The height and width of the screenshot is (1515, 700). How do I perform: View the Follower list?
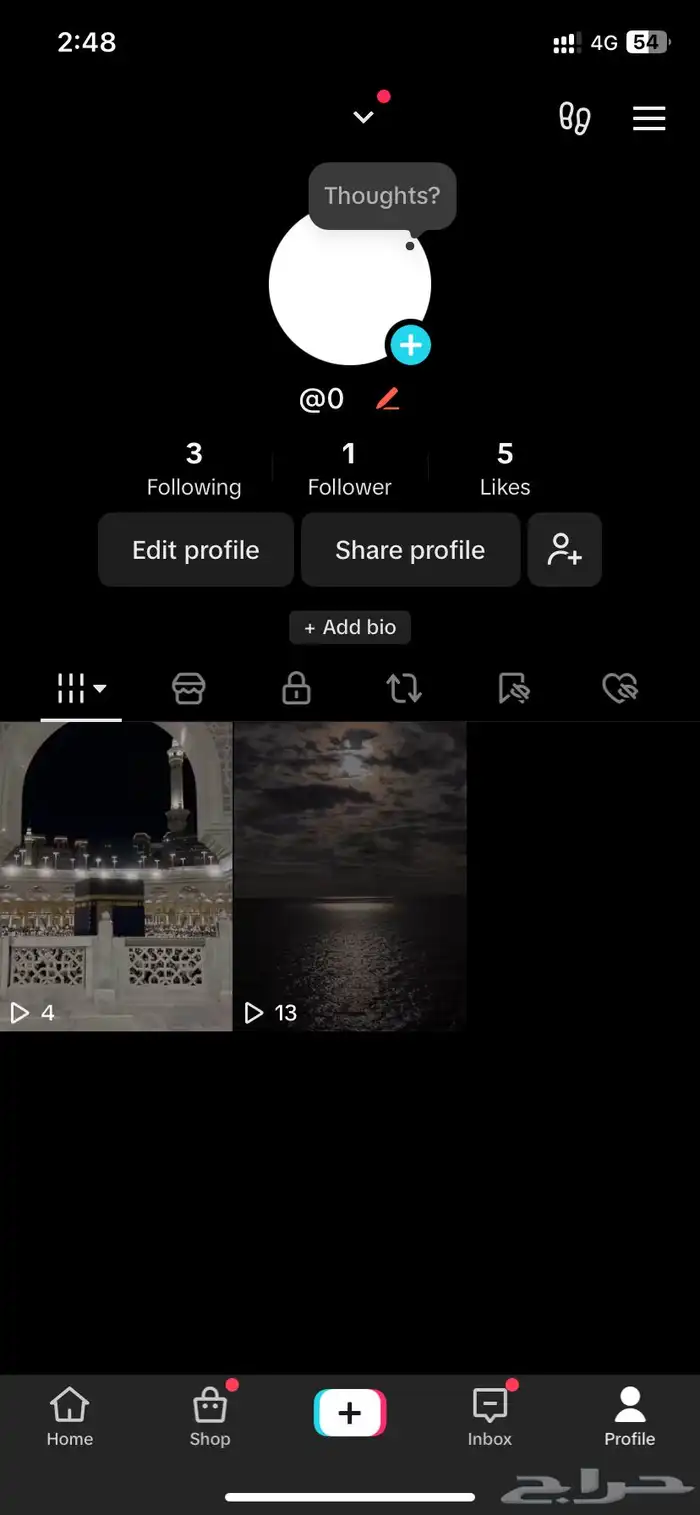[349, 470]
